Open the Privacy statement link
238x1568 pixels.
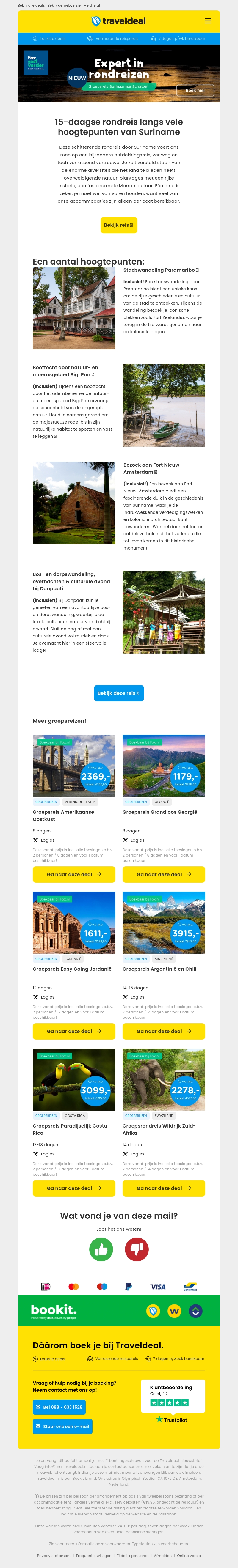[54, 1555]
